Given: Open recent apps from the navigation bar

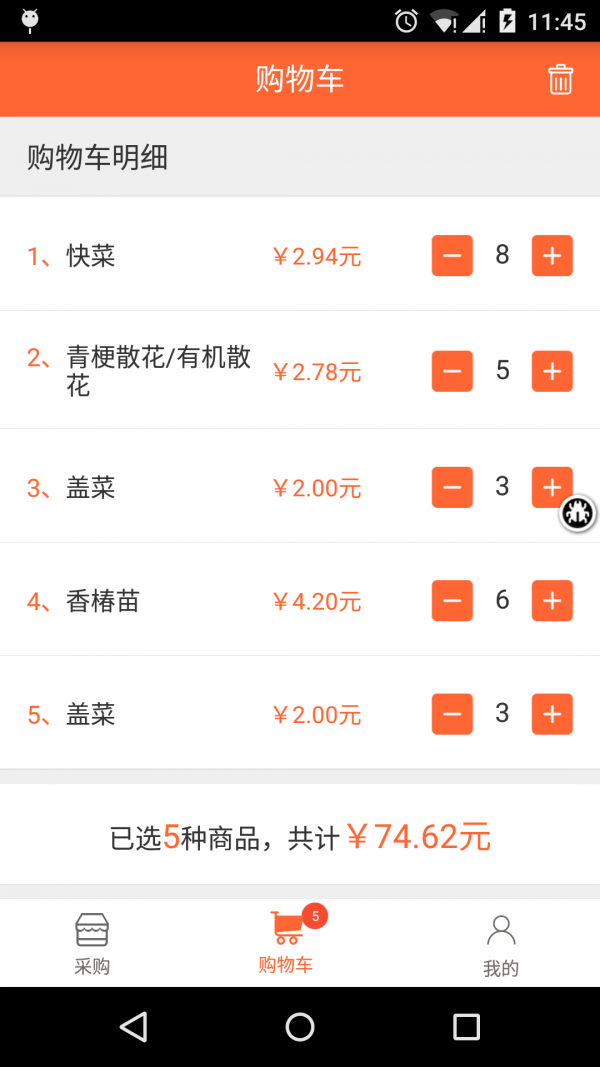Looking at the screenshot, I should point(466,1026).
